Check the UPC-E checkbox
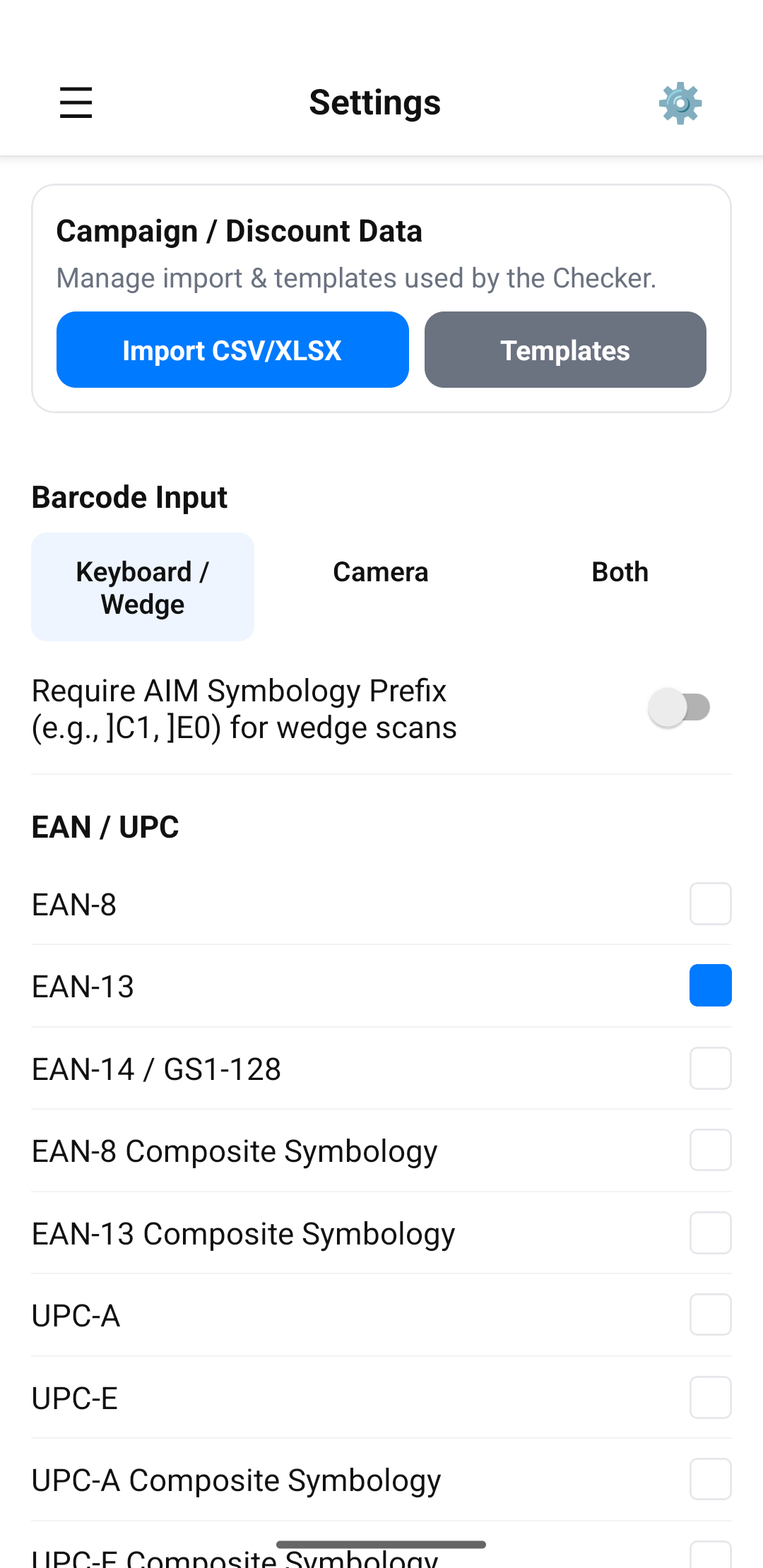The image size is (763, 1568). (710, 1397)
